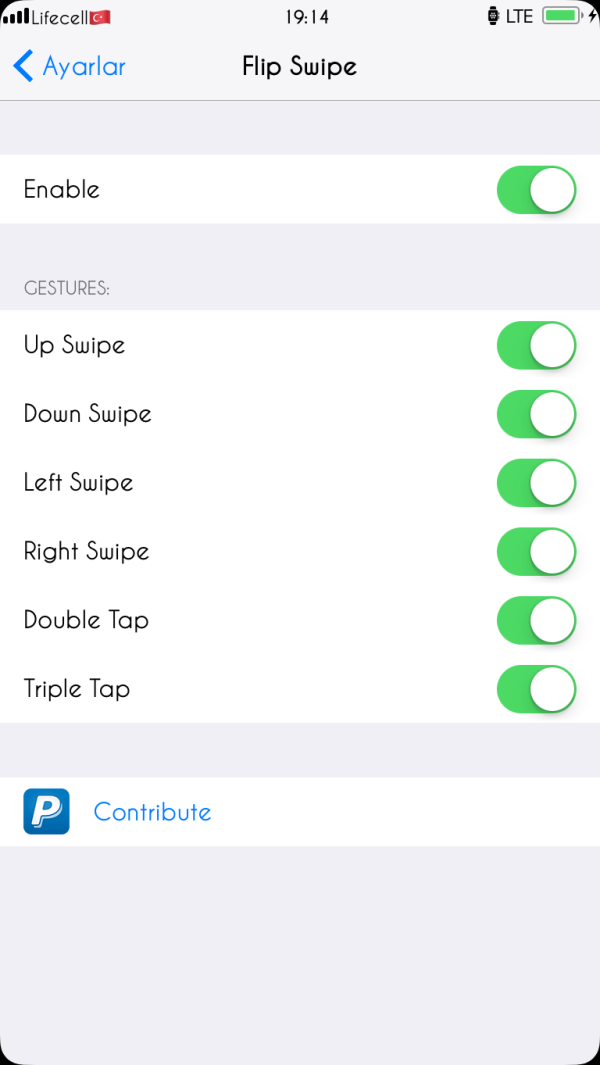The width and height of the screenshot is (600, 1065).
Task: Open the Contribute PayPal link
Action: click(152, 812)
